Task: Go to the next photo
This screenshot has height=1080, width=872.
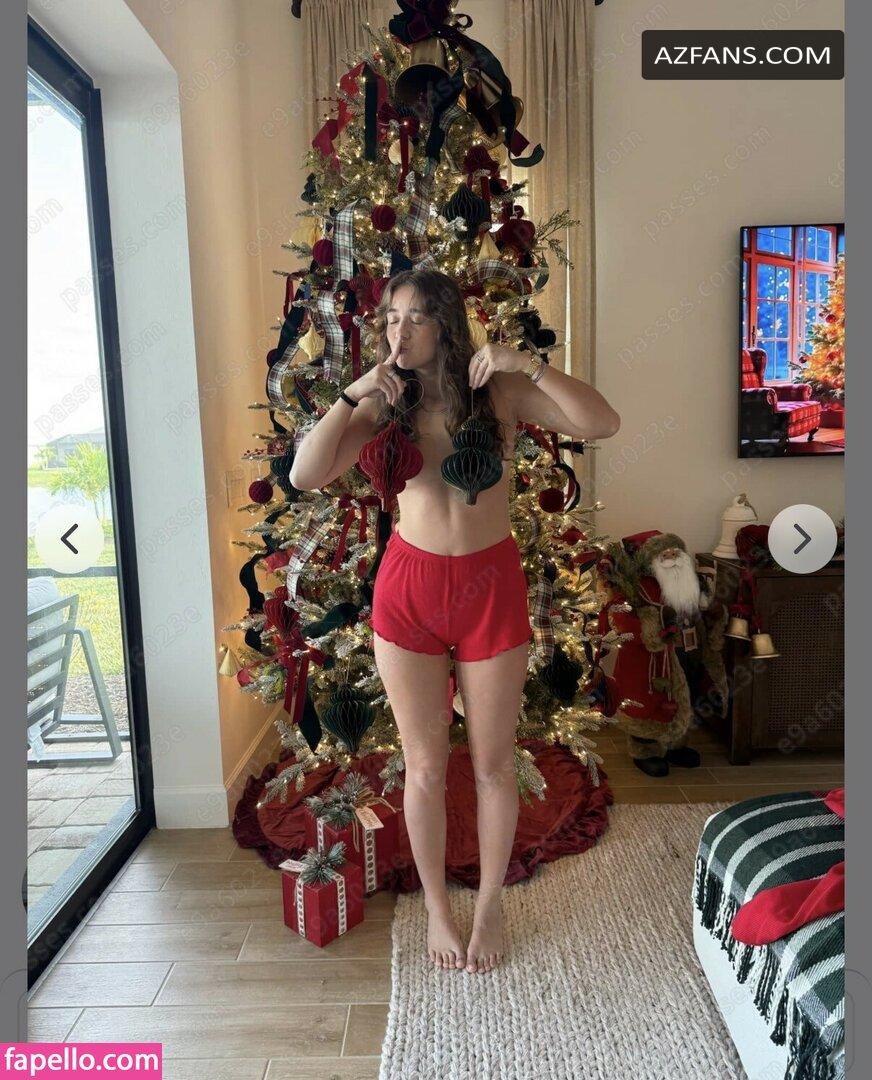Action: [x=802, y=539]
